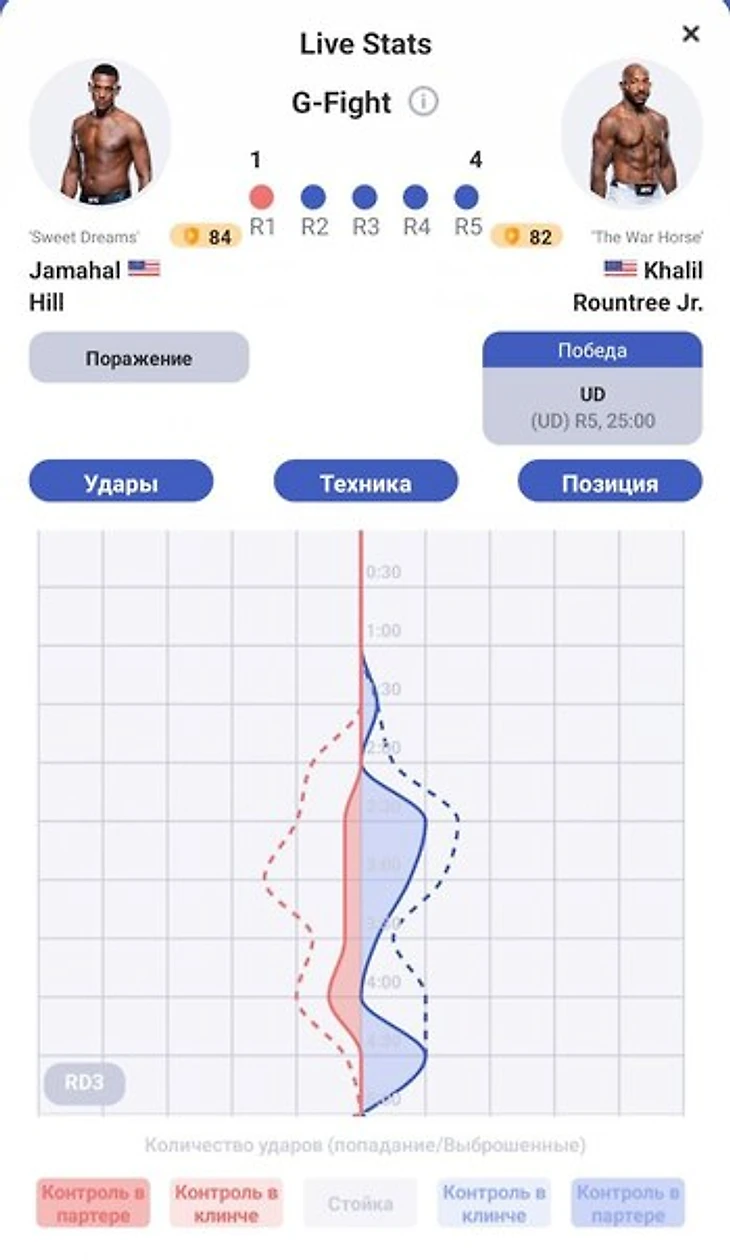Image resolution: width=730 pixels, height=1260 pixels.
Task: Select round R1
Action: tap(262, 197)
